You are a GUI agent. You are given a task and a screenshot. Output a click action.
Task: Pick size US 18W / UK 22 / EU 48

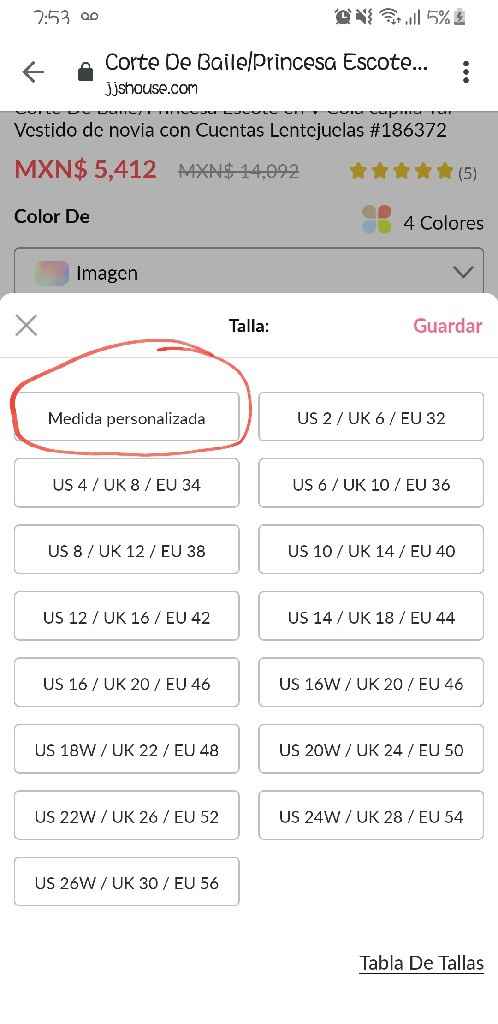point(127,750)
